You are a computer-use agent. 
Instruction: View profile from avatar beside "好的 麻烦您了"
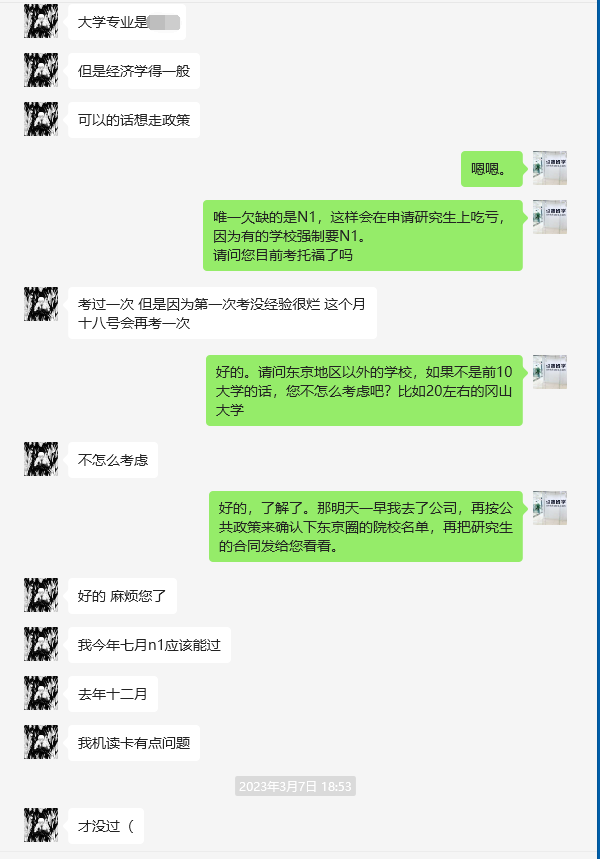pos(41,595)
